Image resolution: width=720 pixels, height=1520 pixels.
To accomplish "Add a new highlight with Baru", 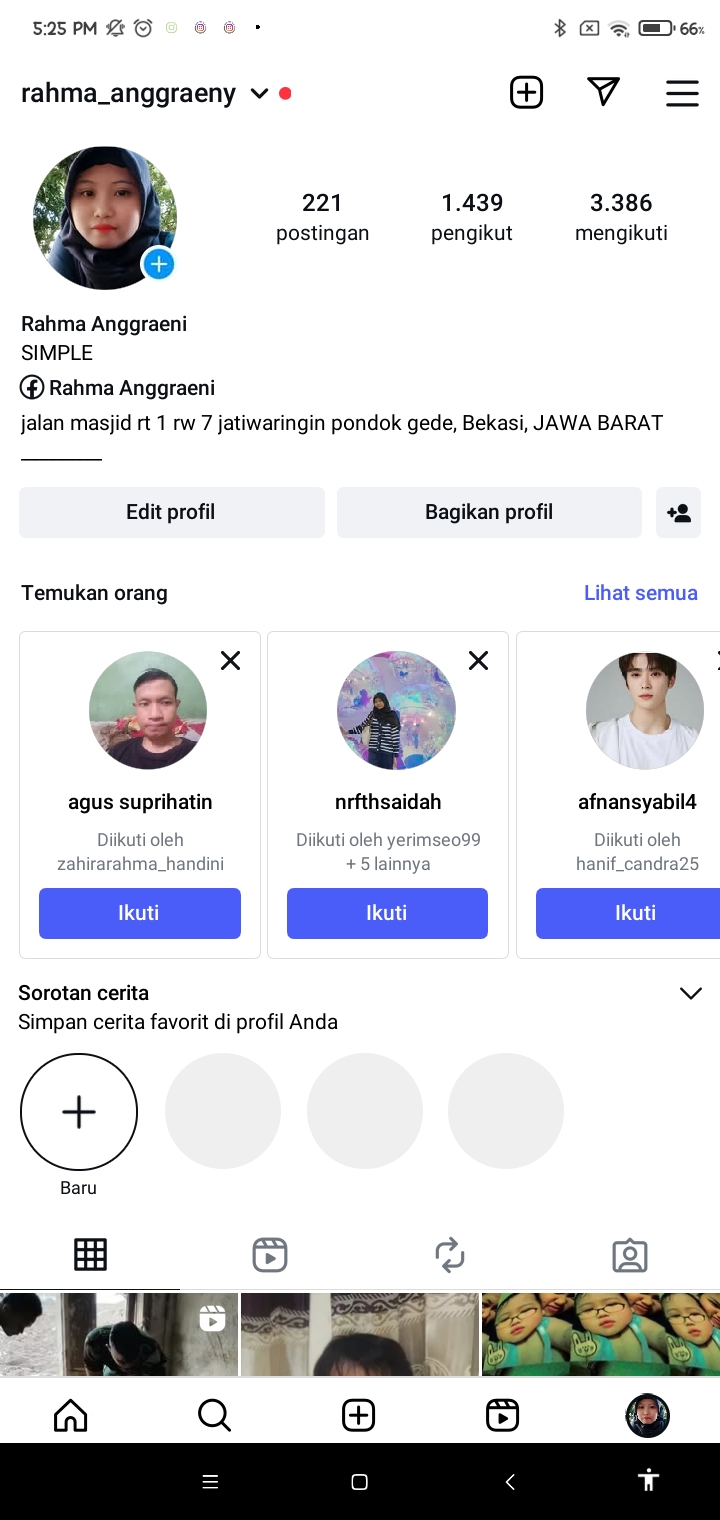I will [79, 1112].
